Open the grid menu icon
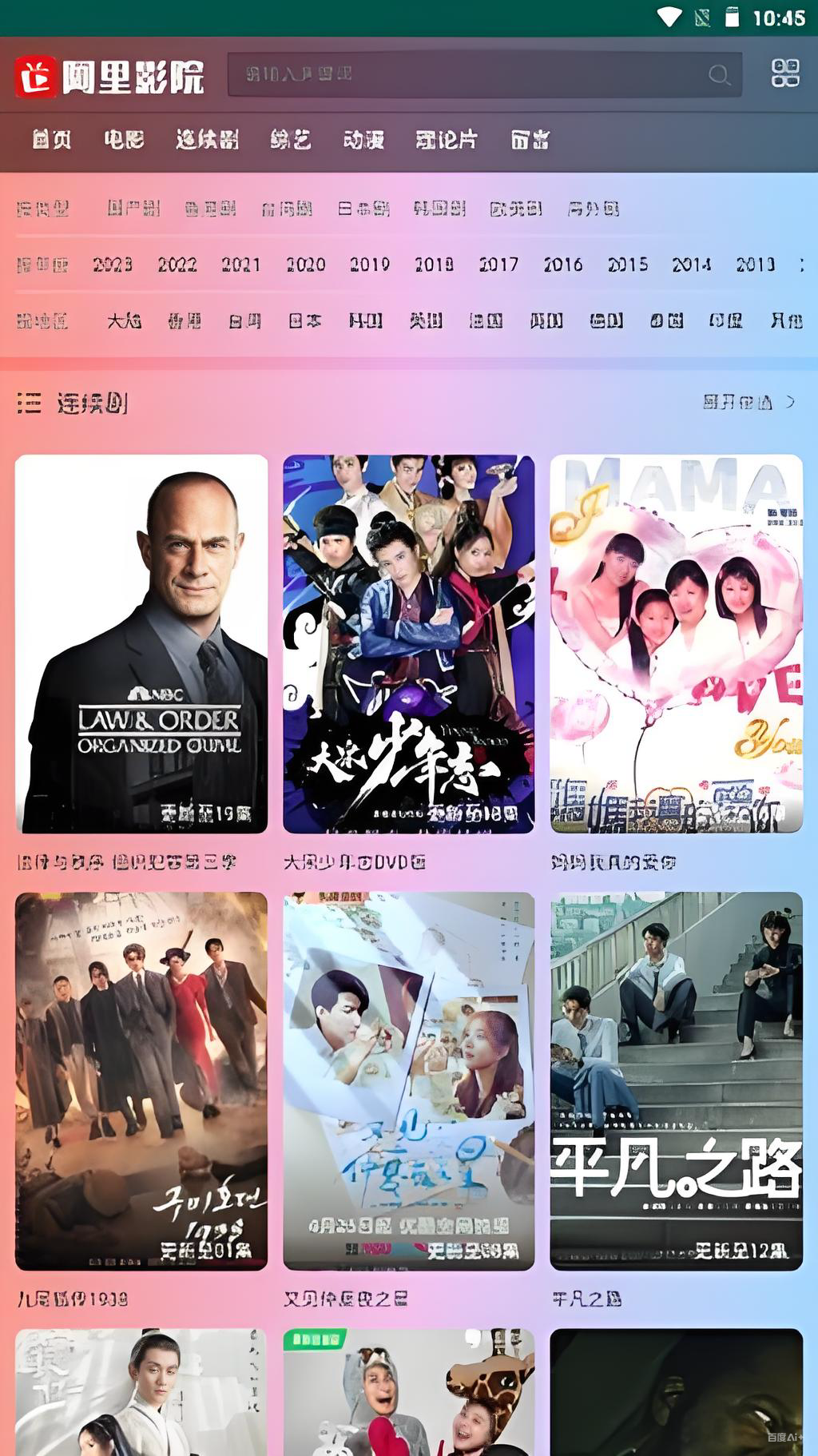The image size is (818, 1456). (x=785, y=74)
